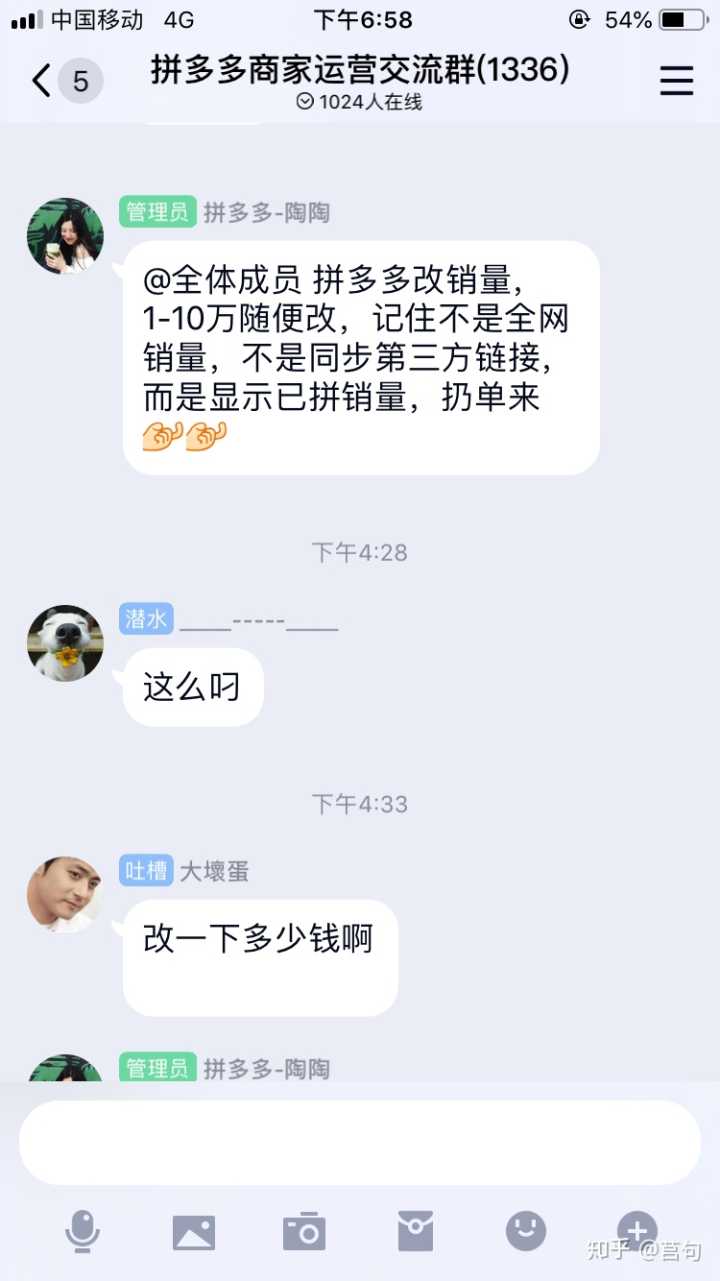Open the emoji panel
Screen dimensions: 720x1281
[x=526, y=1230]
